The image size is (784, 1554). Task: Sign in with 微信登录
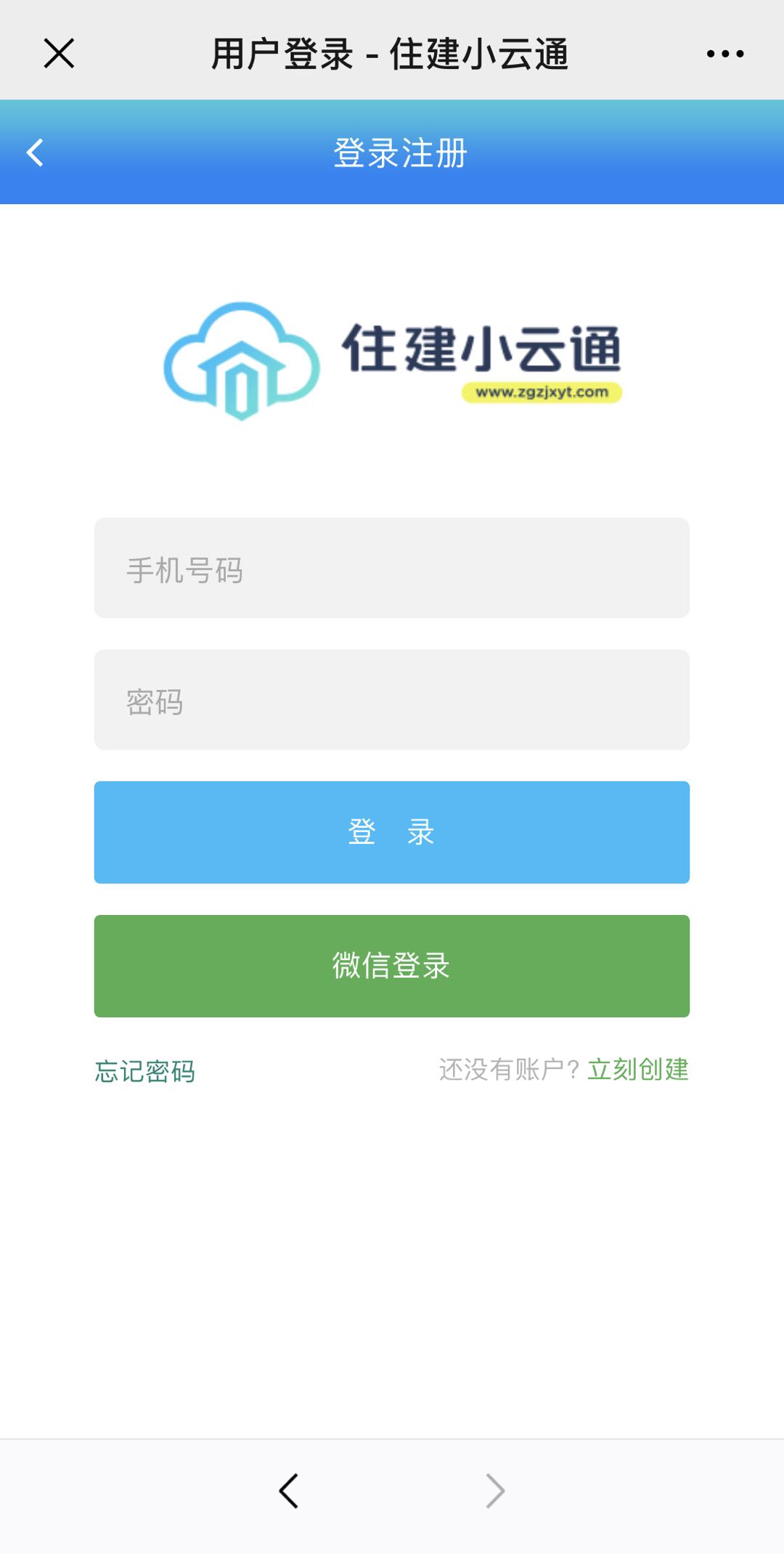[392, 966]
